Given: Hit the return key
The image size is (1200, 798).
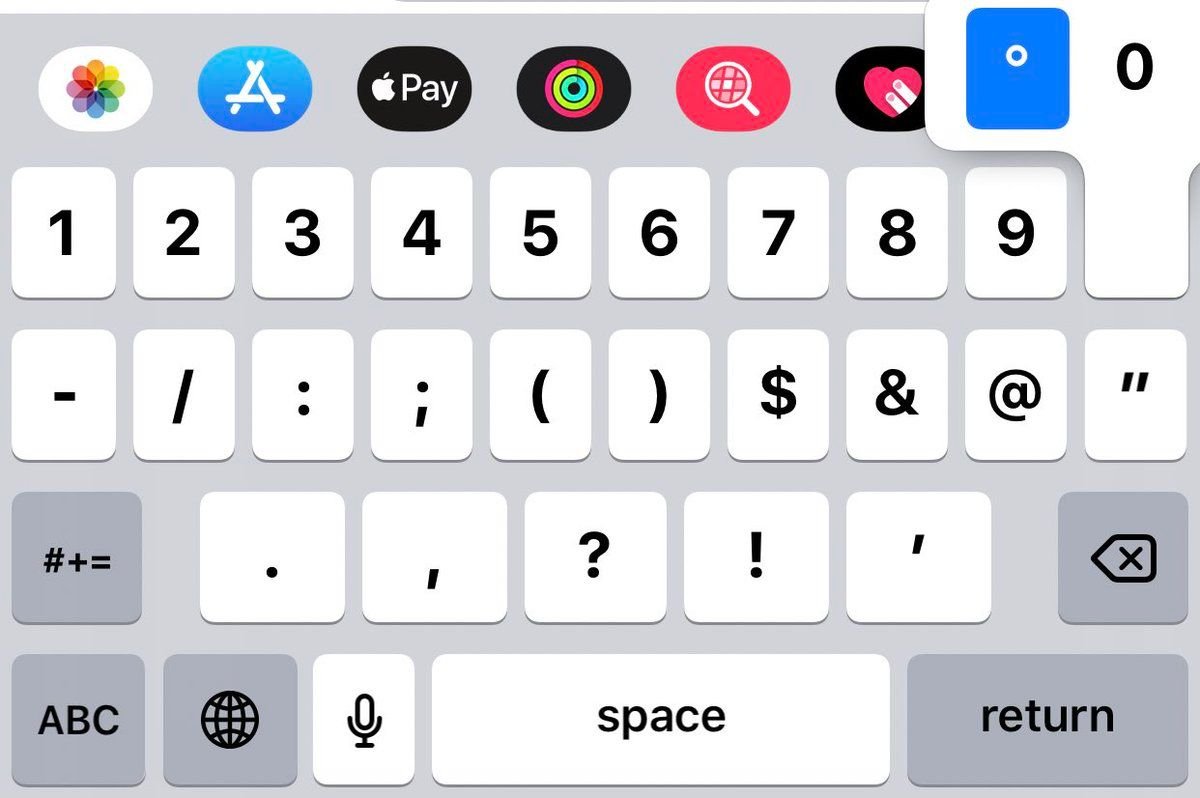Looking at the screenshot, I should click(1047, 719).
